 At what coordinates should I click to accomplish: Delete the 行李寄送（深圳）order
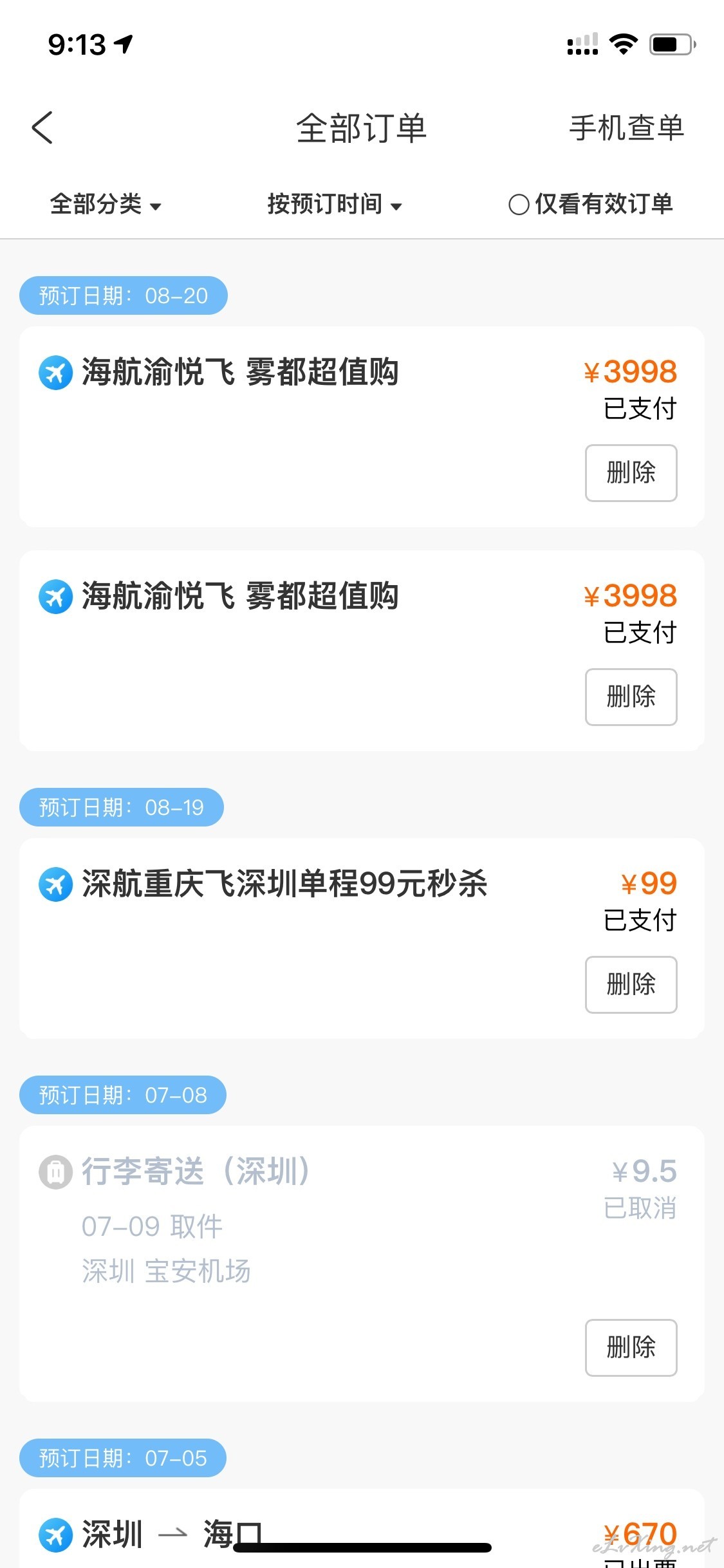[631, 1347]
